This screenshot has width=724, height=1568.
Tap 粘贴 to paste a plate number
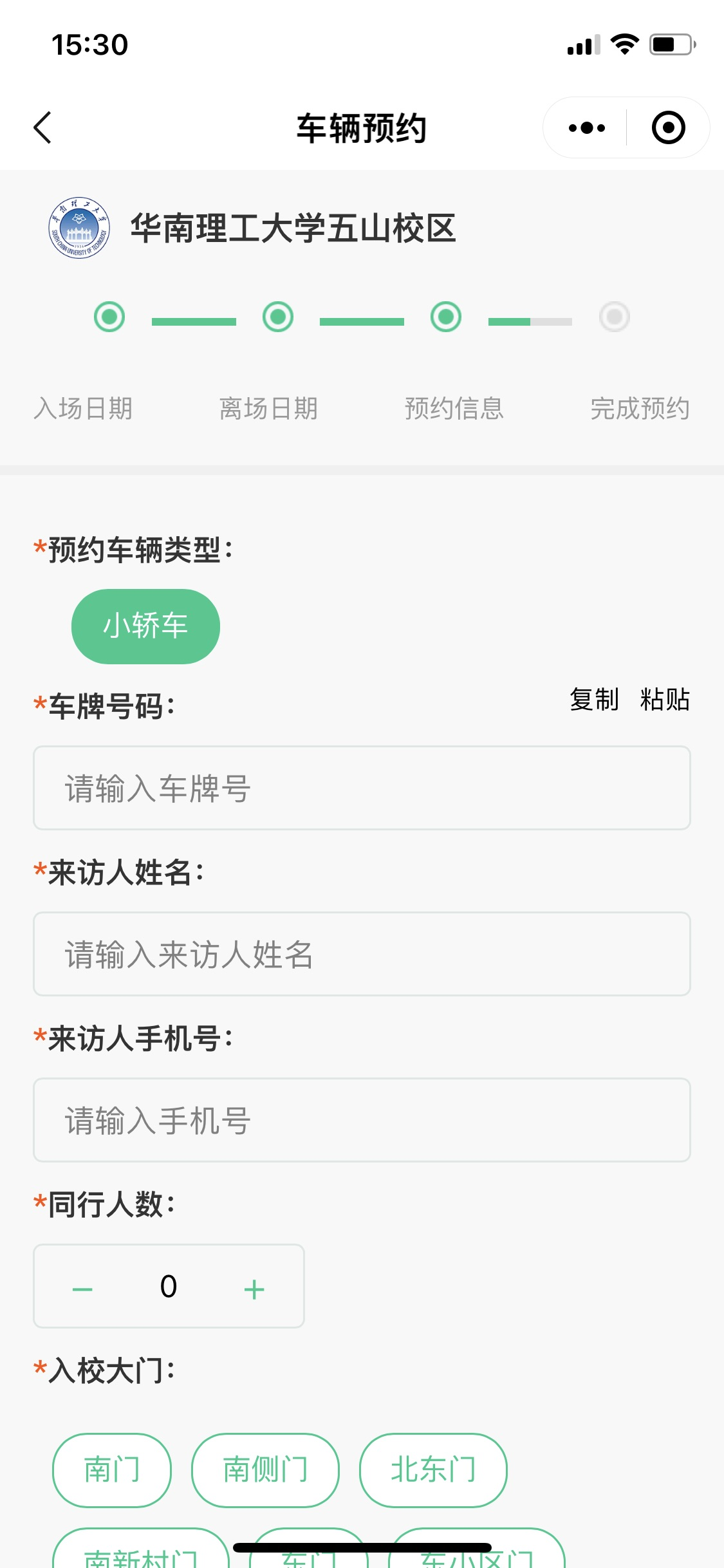[665, 700]
